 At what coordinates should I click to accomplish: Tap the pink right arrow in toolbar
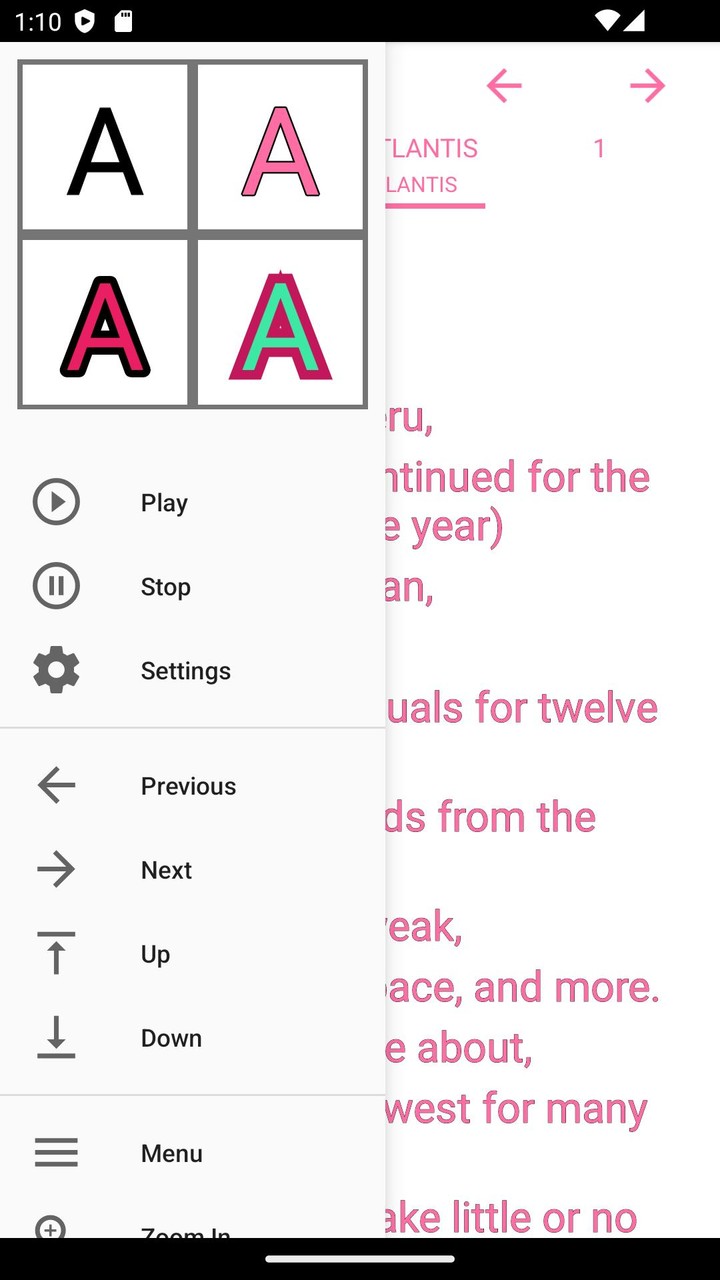647,86
